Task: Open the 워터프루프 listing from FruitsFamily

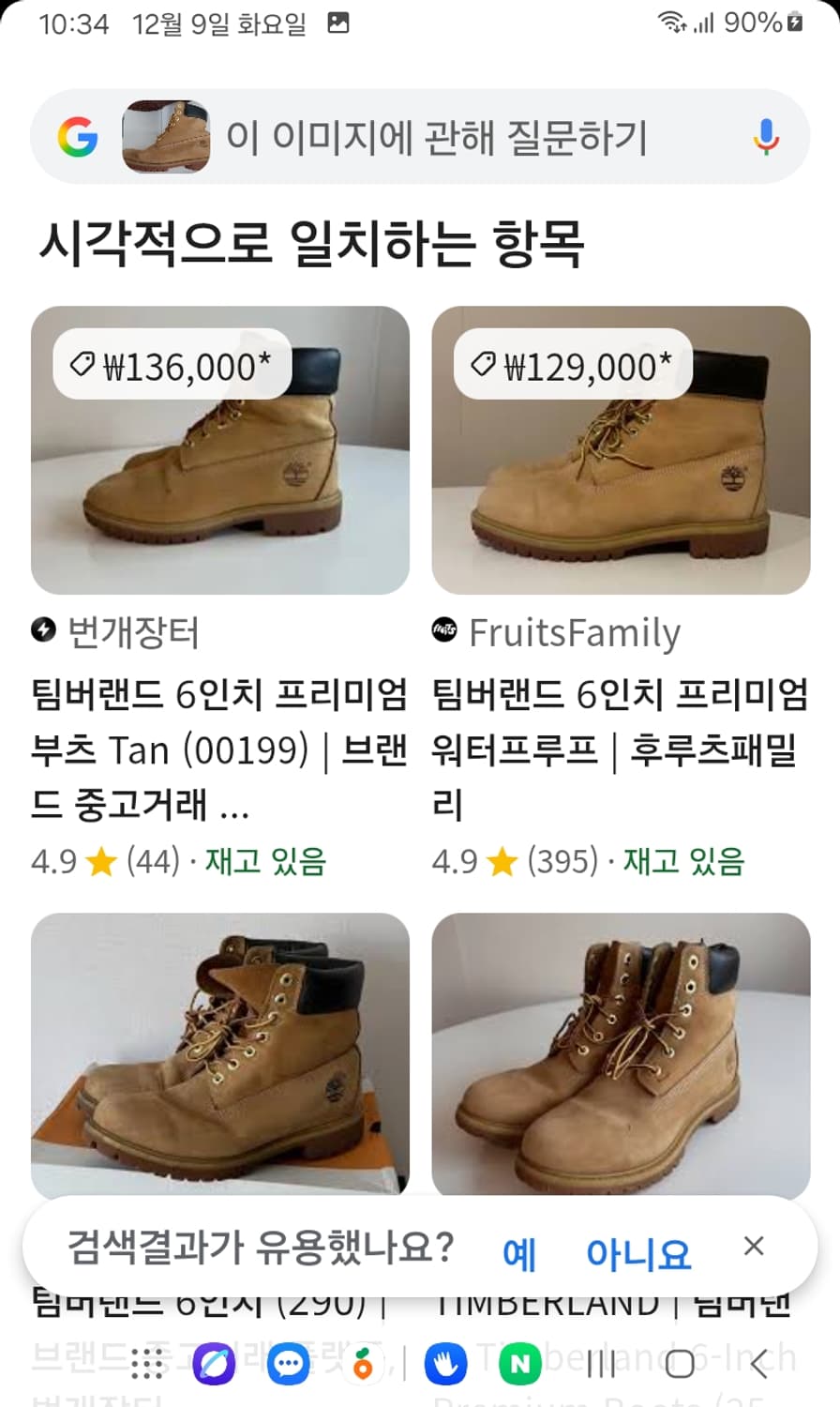Action: 619,750
